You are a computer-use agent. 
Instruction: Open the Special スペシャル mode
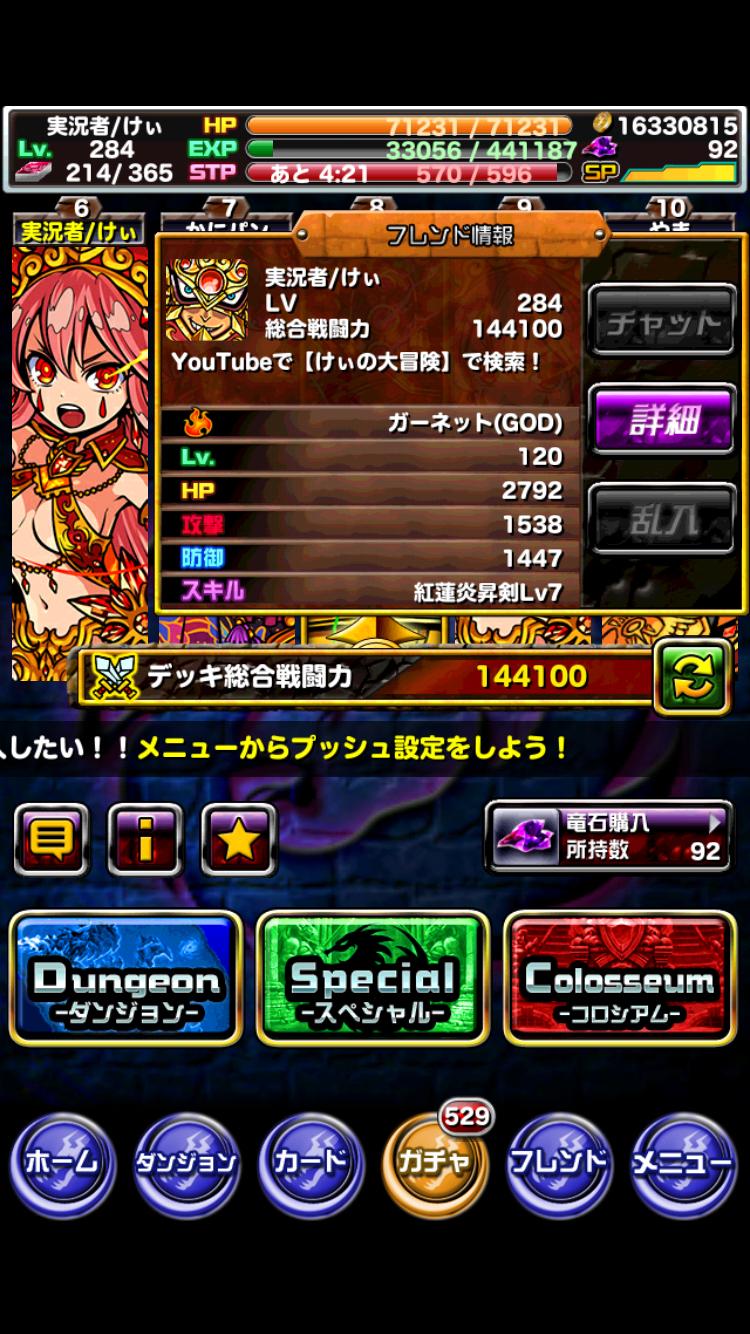click(x=373, y=978)
